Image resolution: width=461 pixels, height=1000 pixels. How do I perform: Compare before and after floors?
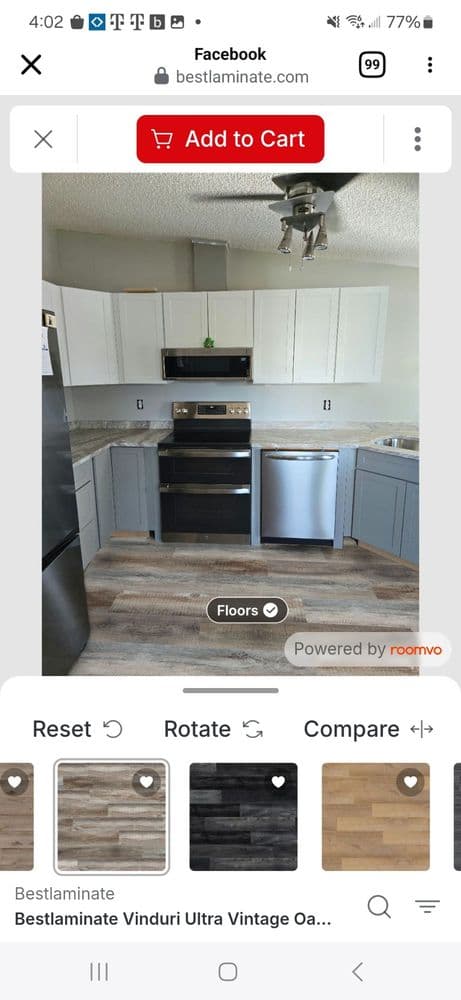(369, 729)
